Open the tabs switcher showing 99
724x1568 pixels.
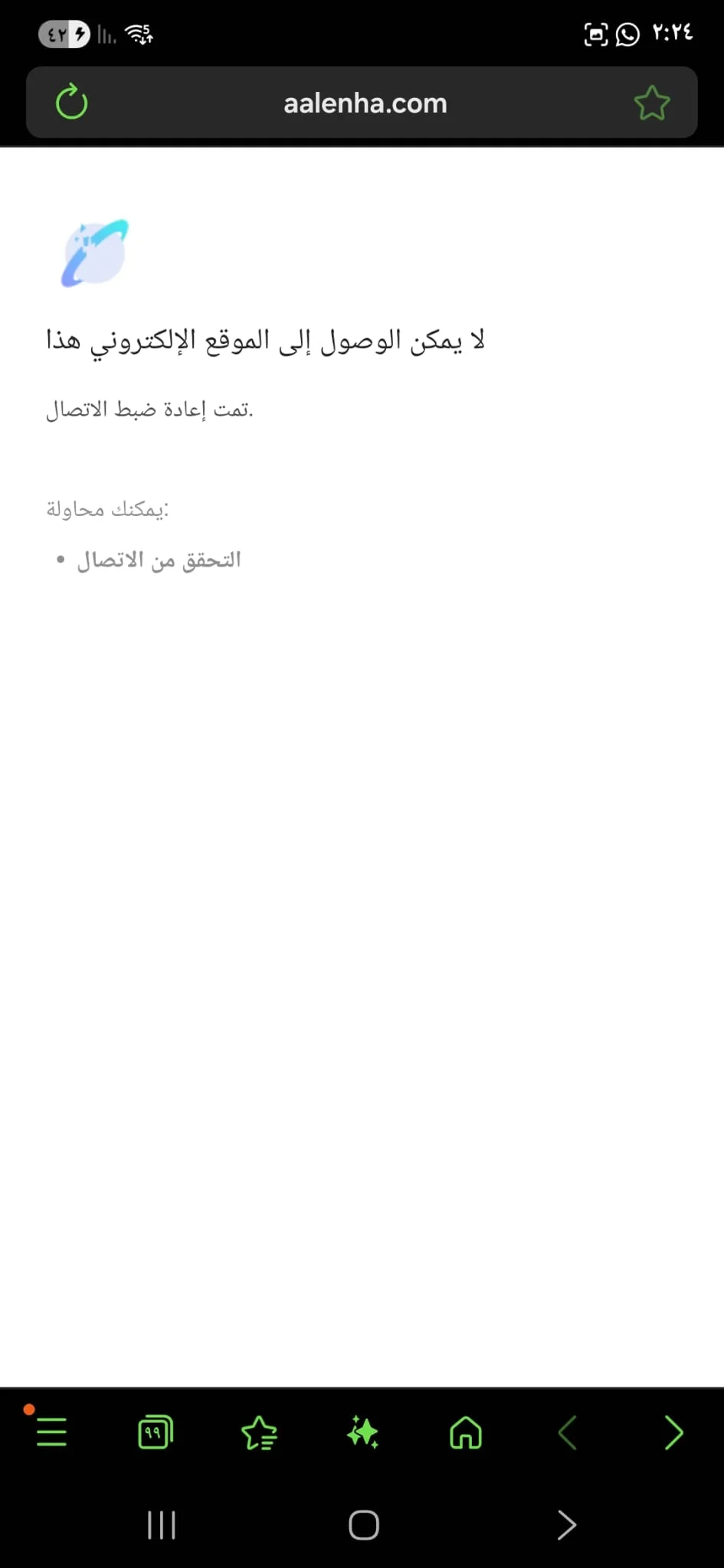[x=156, y=1432]
